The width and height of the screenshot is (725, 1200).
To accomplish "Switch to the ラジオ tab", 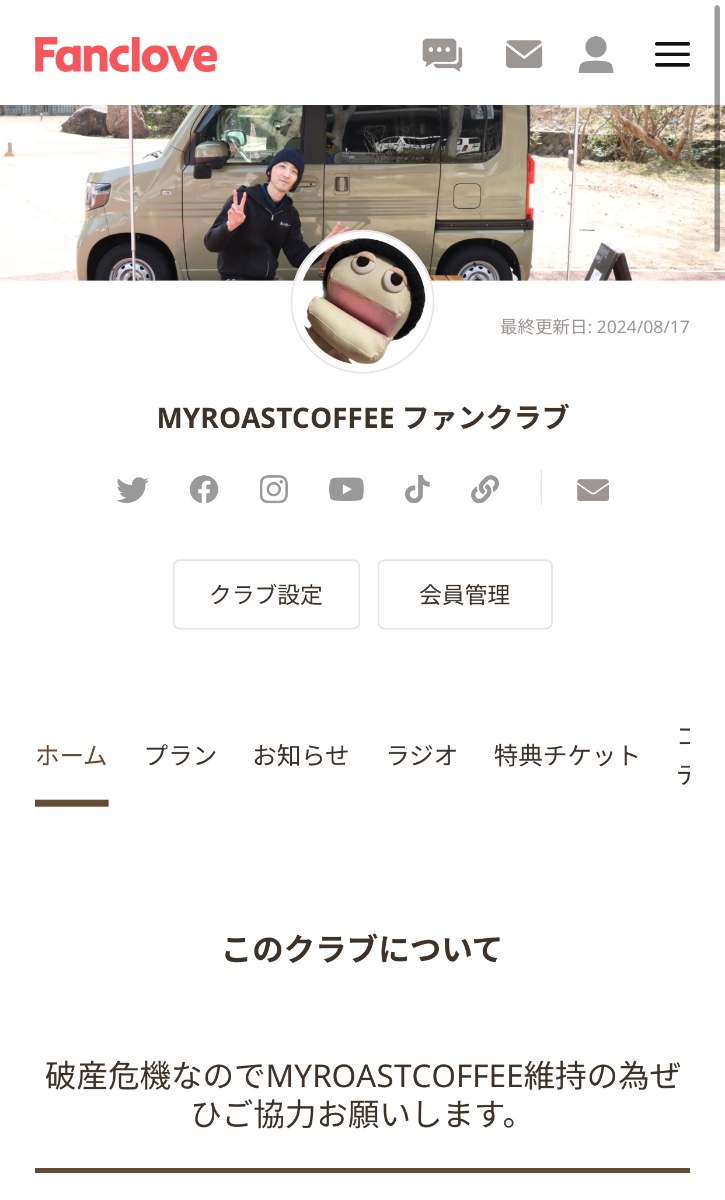I will tap(422, 756).
